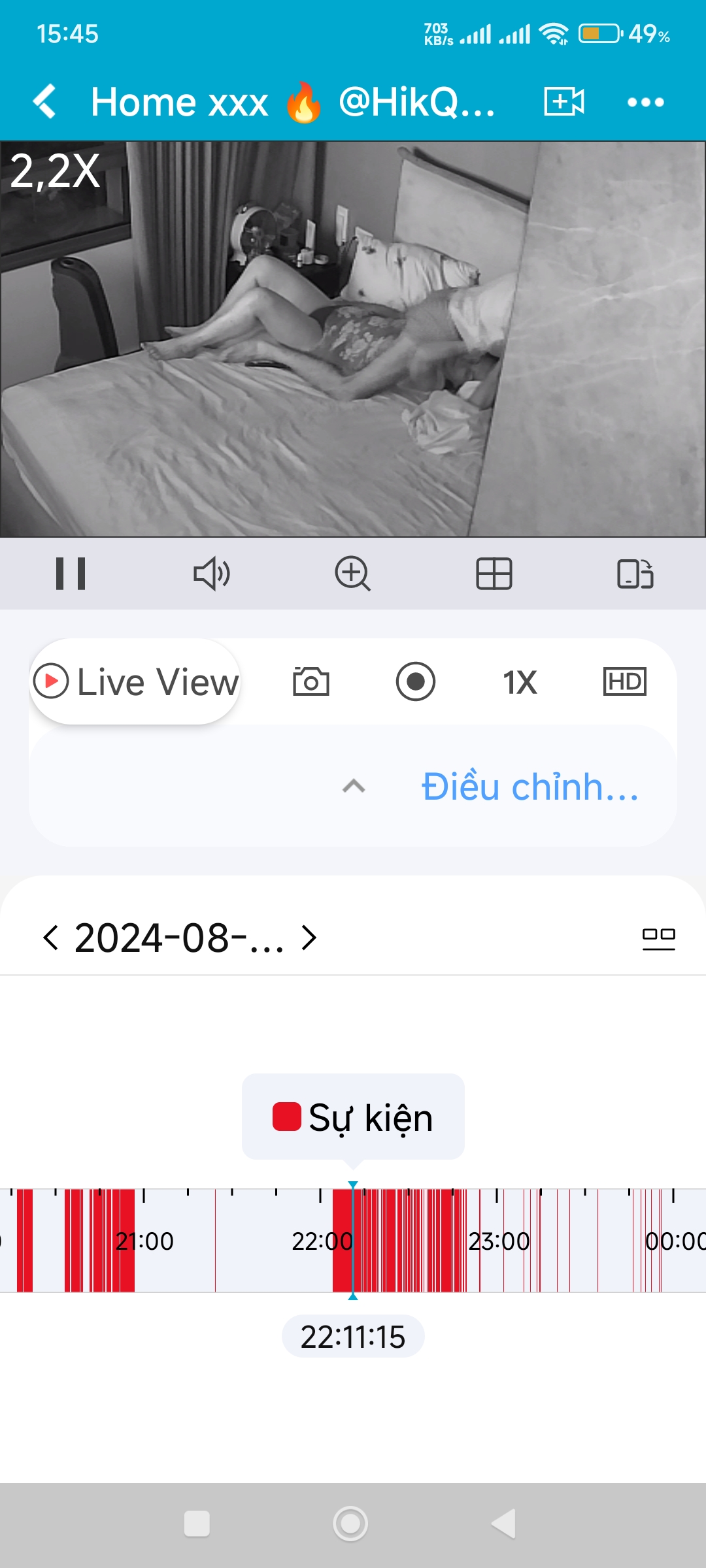Tap the add-camera icon in the header

click(x=563, y=102)
